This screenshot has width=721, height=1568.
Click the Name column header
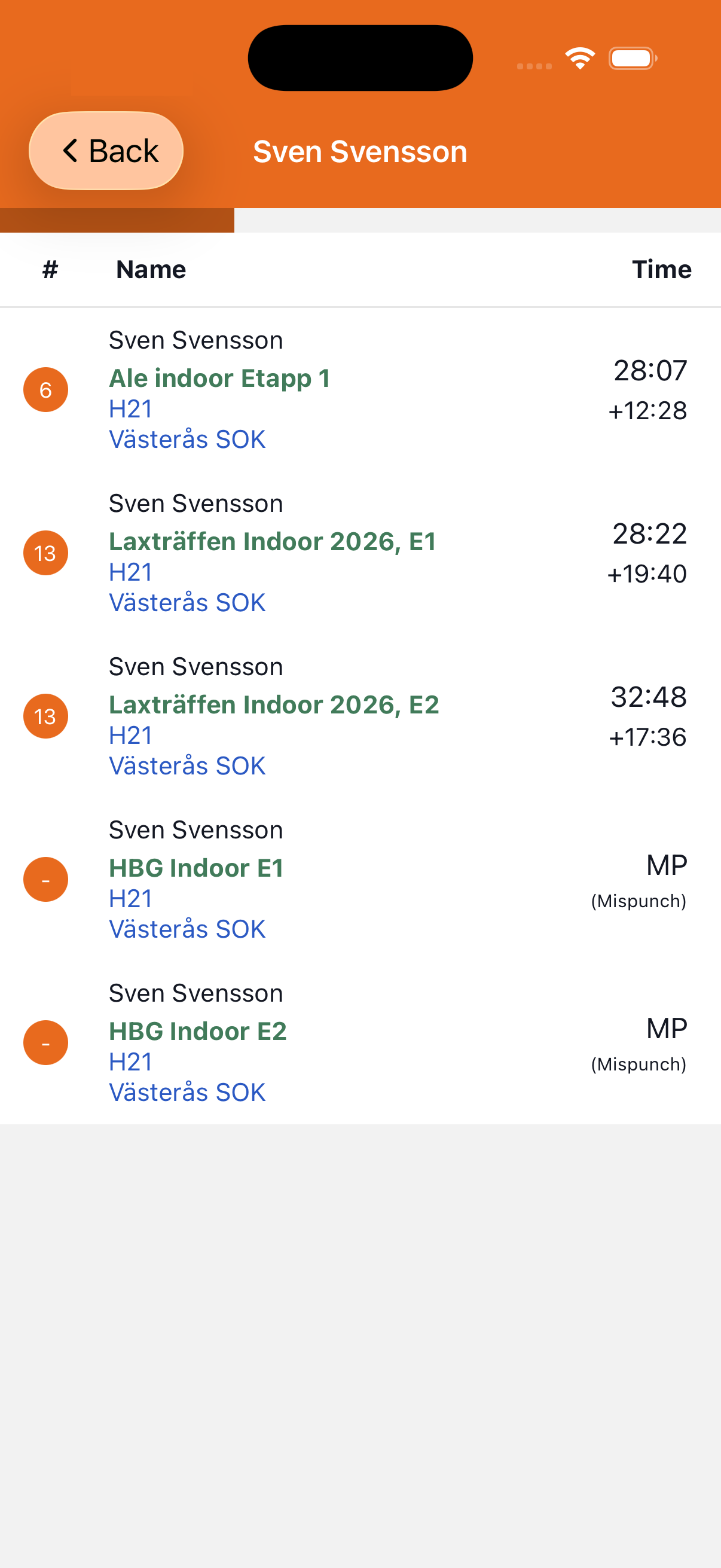[149, 269]
